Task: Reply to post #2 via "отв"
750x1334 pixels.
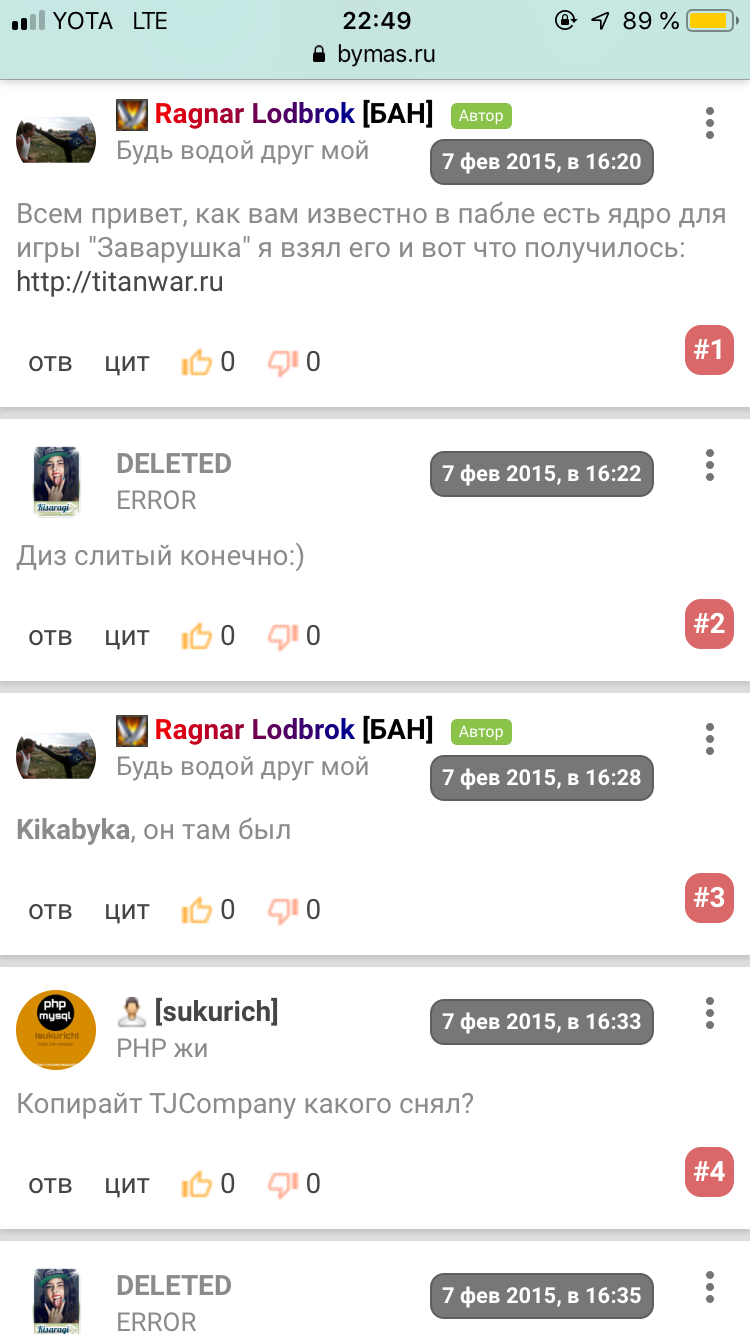Action: point(50,636)
